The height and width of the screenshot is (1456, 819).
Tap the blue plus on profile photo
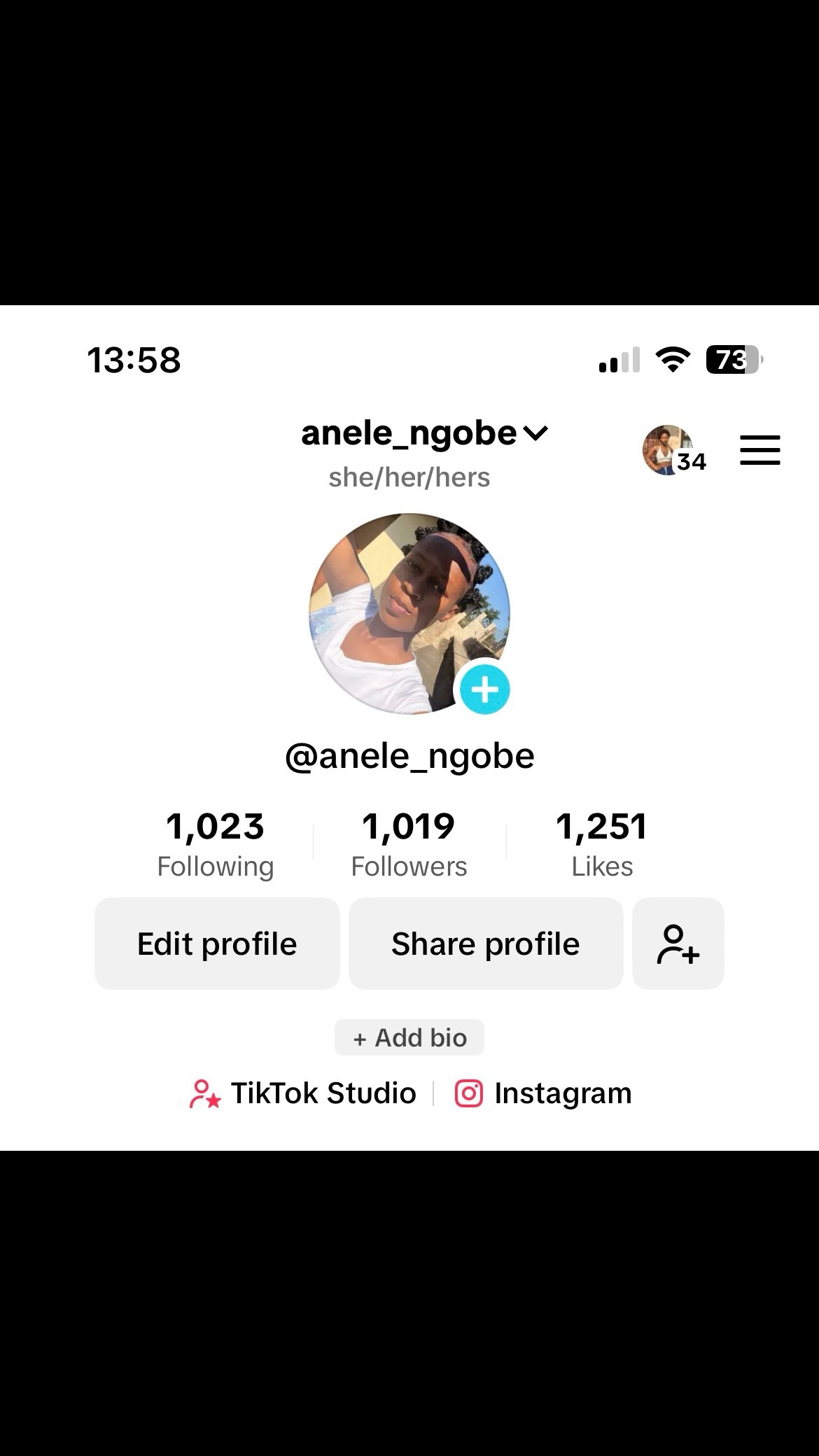point(484,690)
